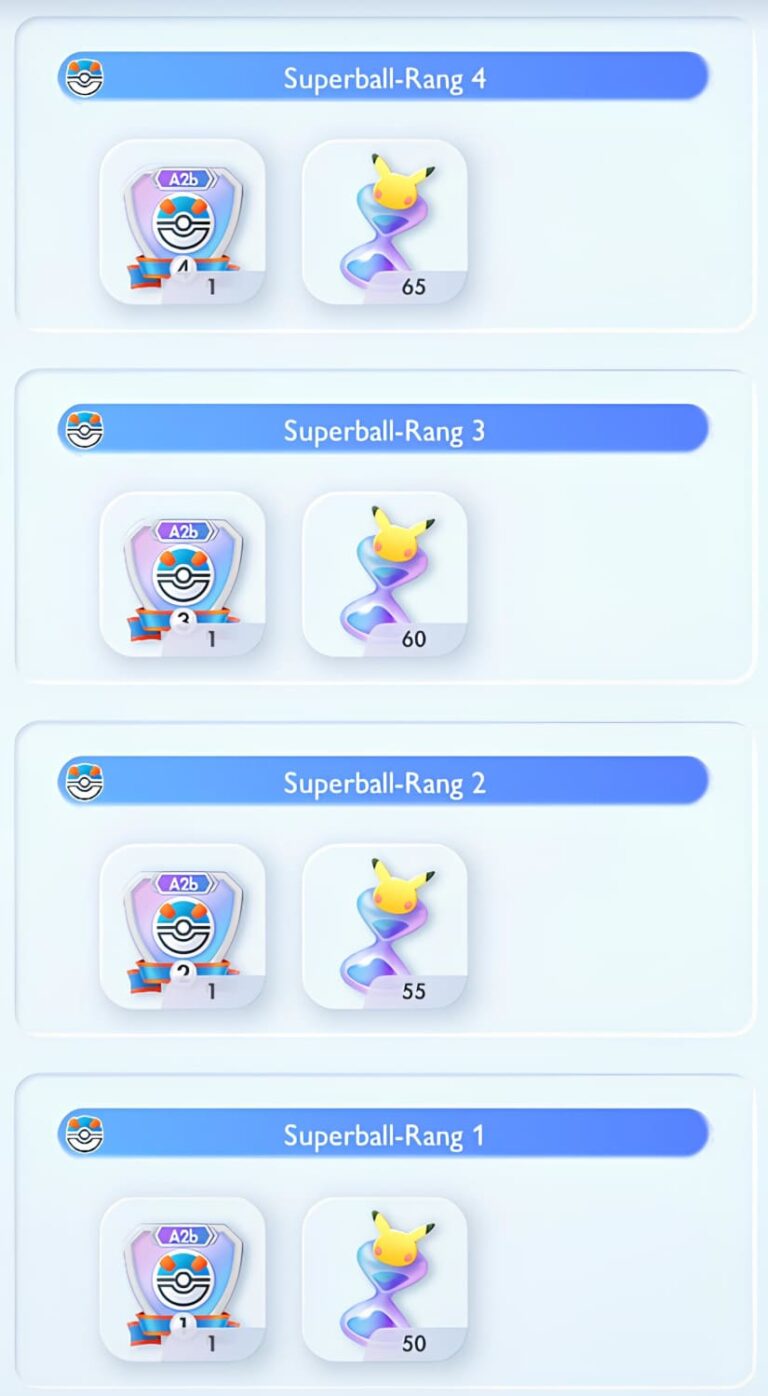Open the Superball-Rang 2 emblem reward

click(x=183, y=926)
